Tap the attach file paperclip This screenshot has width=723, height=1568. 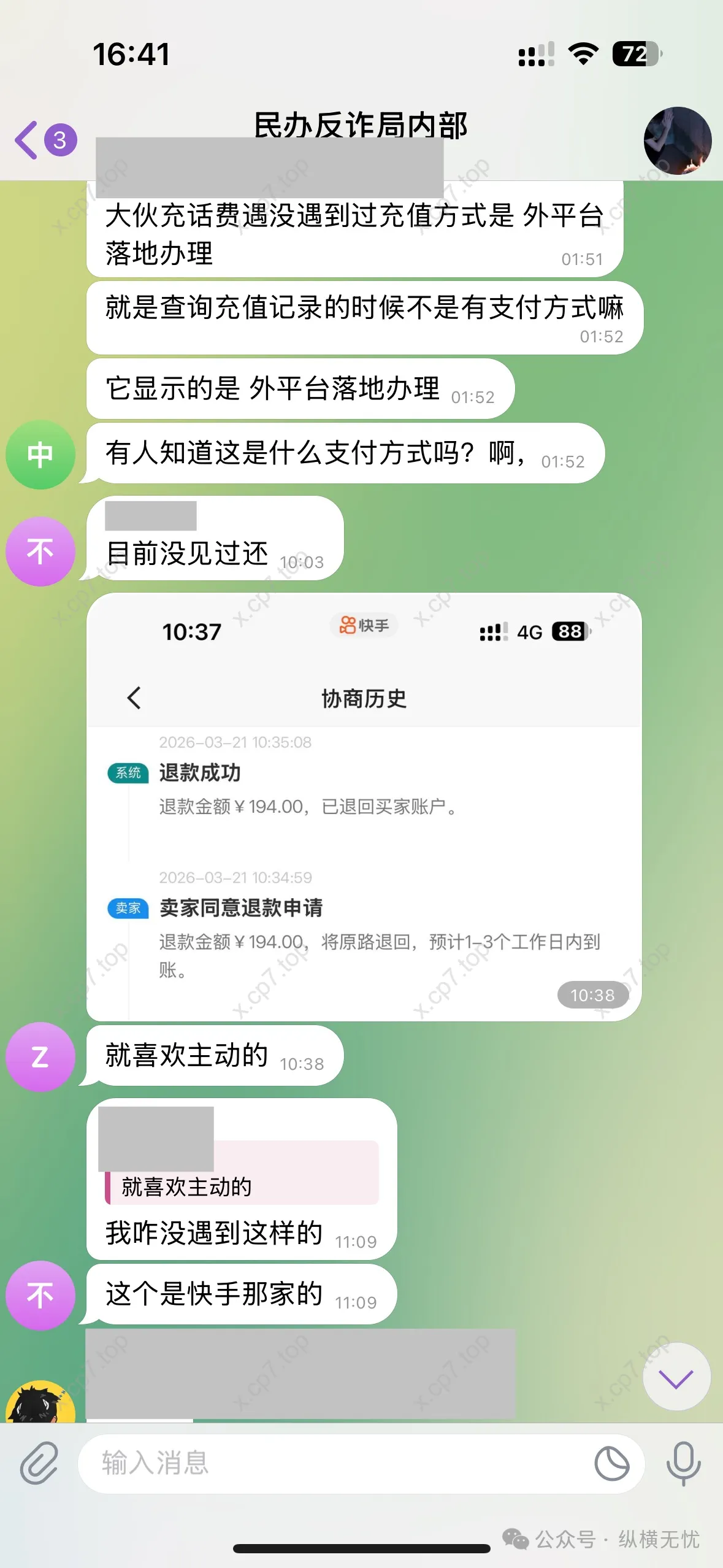click(x=39, y=1463)
